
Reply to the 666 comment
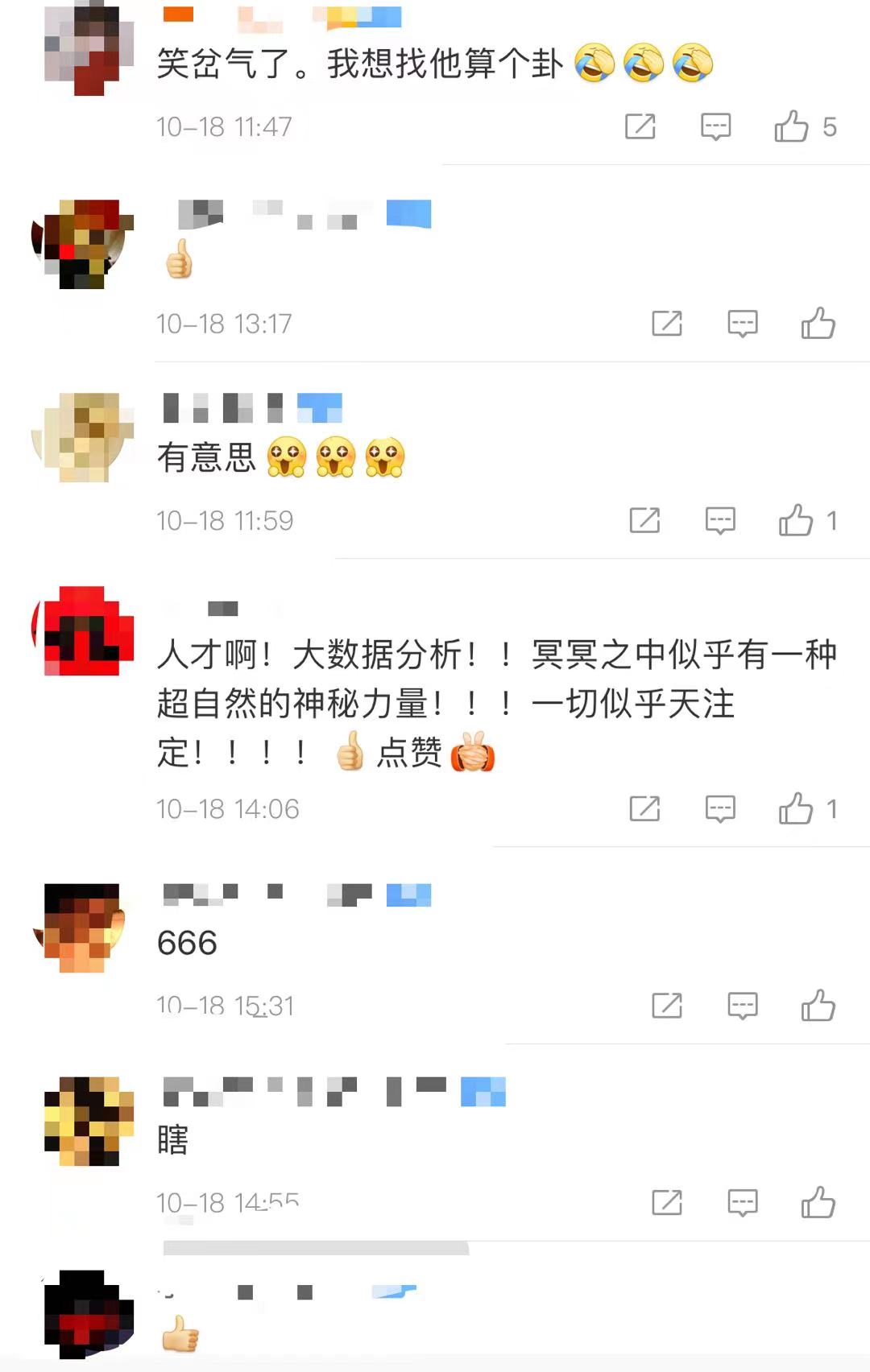click(742, 1006)
